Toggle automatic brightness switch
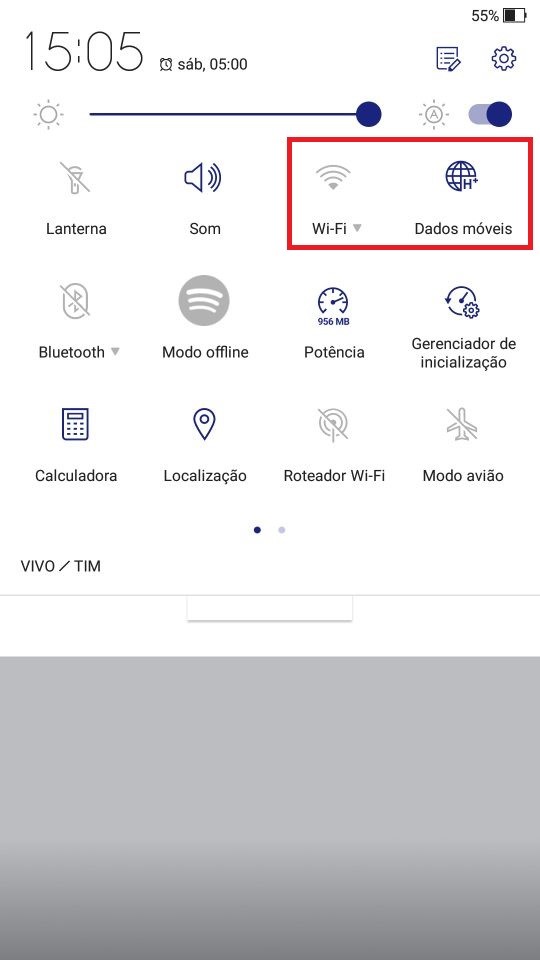 click(x=490, y=114)
